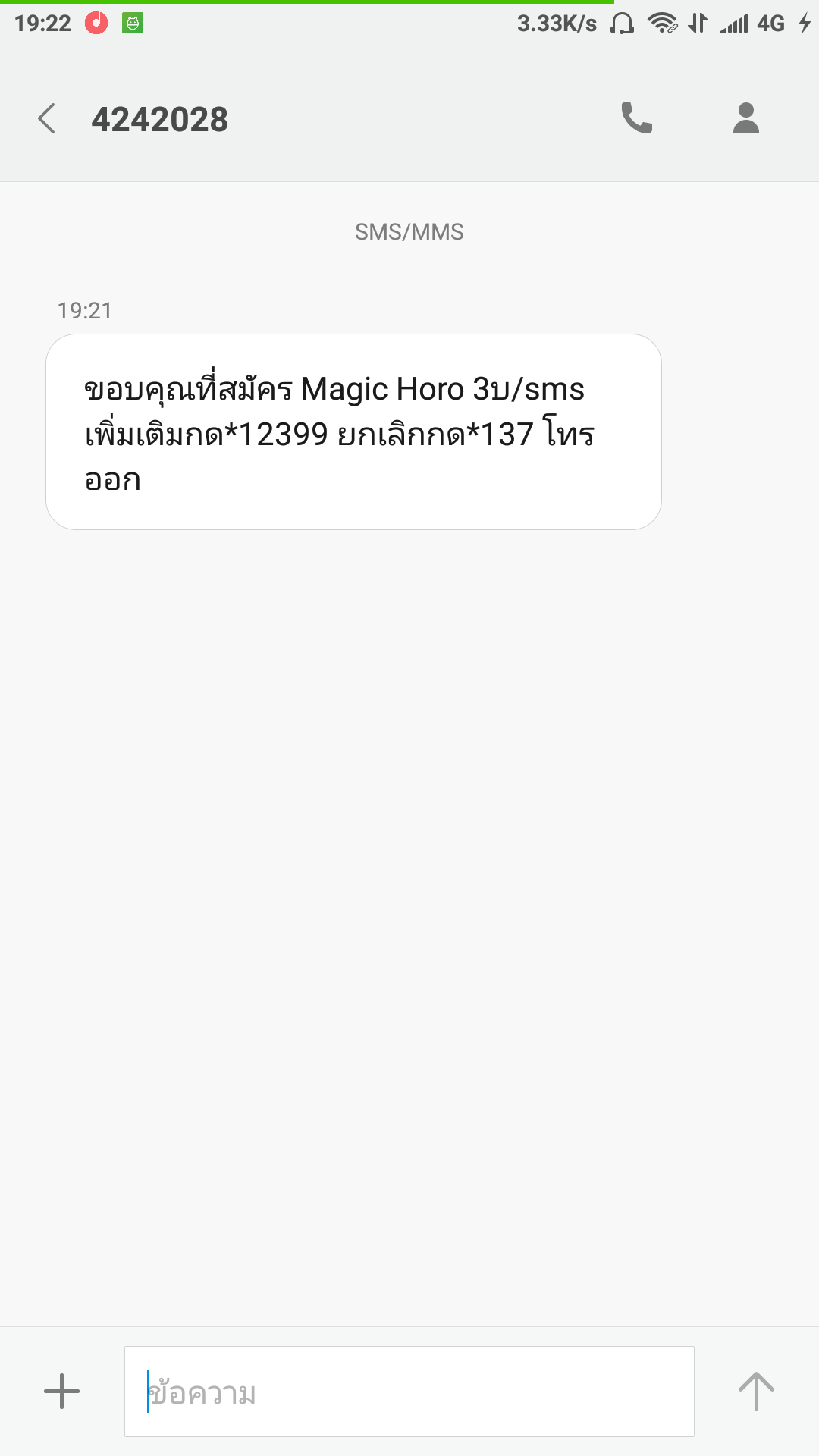
Task: Open the plus attachment menu
Action: 61,1392
